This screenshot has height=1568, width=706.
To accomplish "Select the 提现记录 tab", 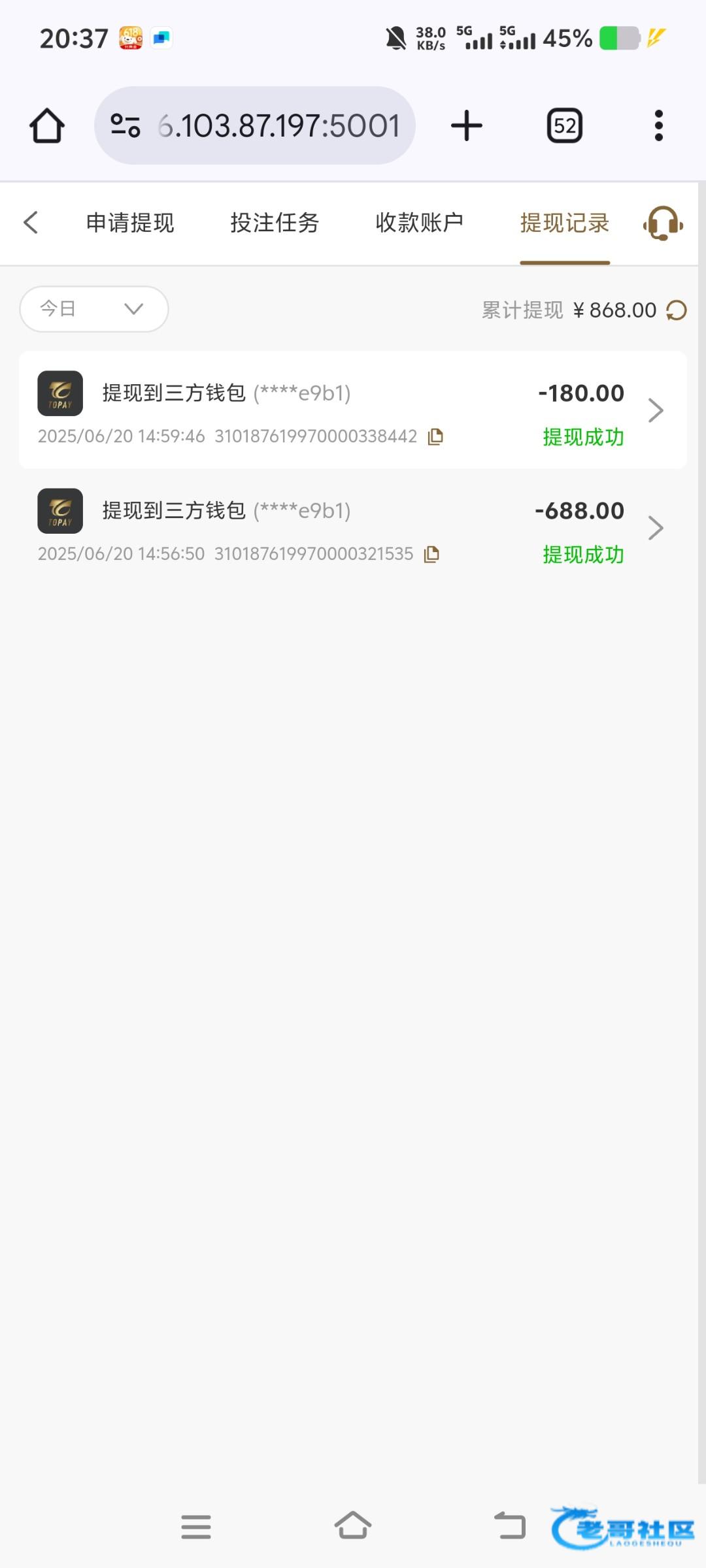I will [565, 223].
